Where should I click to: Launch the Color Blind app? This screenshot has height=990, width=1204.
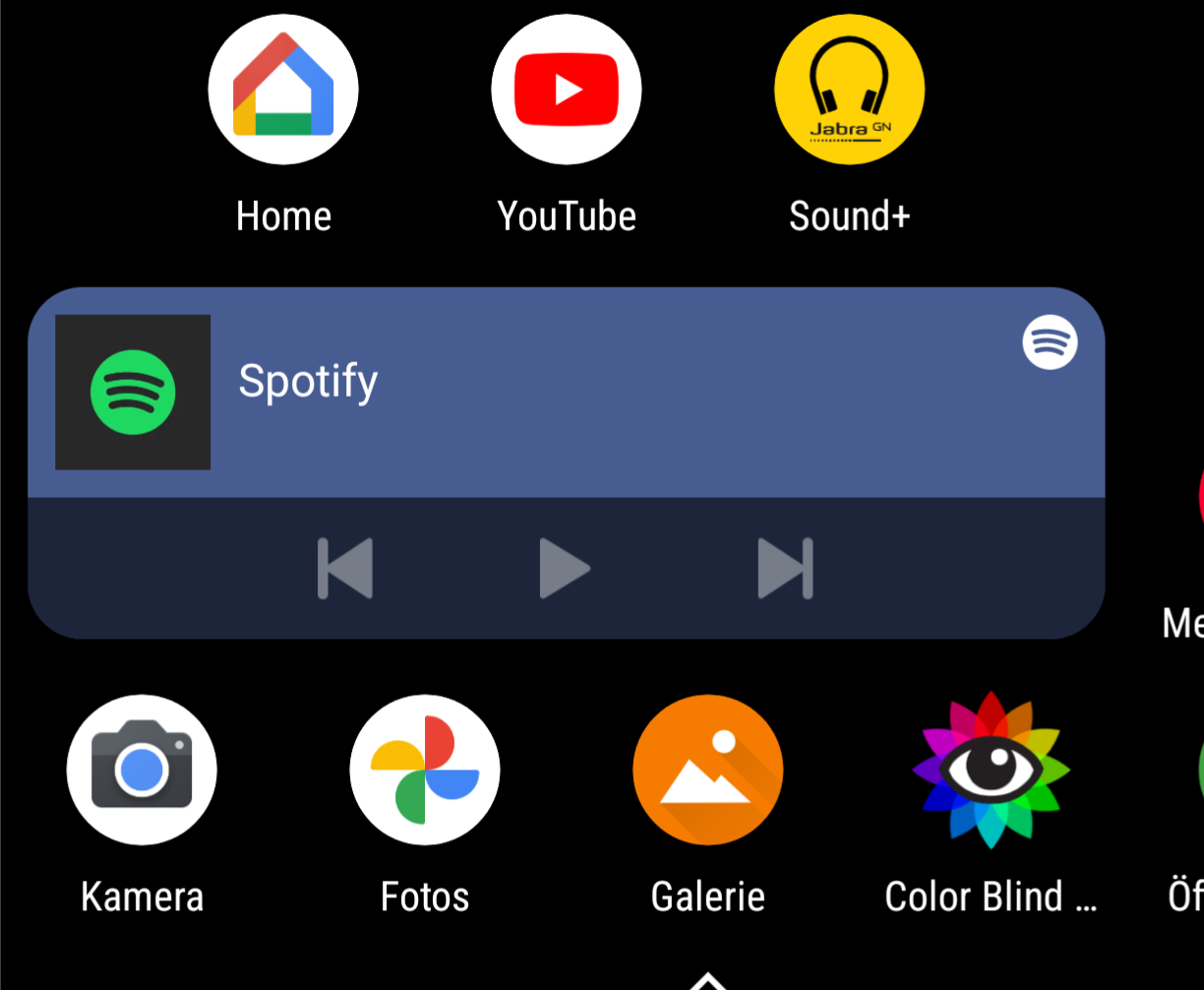click(991, 770)
